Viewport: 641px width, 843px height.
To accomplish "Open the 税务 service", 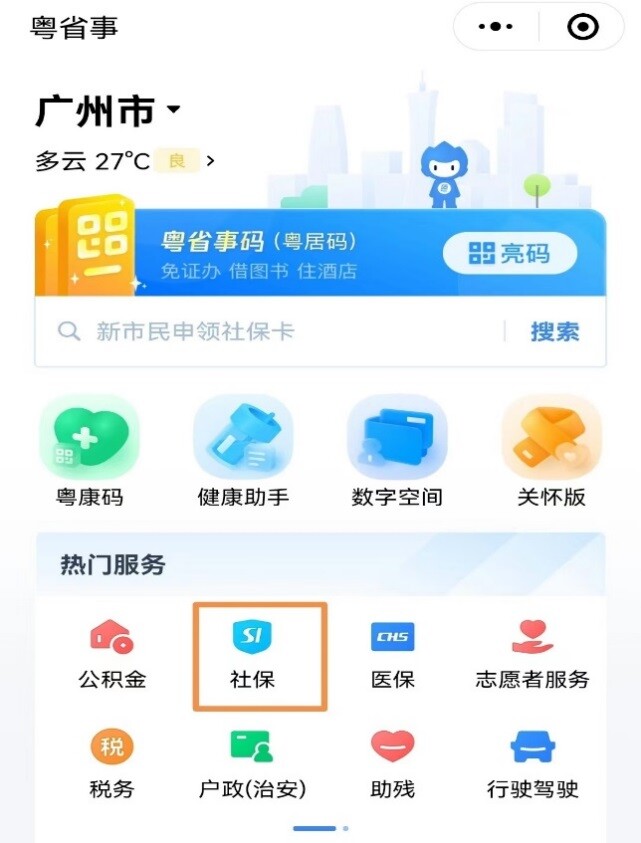I will pos(112,765).
